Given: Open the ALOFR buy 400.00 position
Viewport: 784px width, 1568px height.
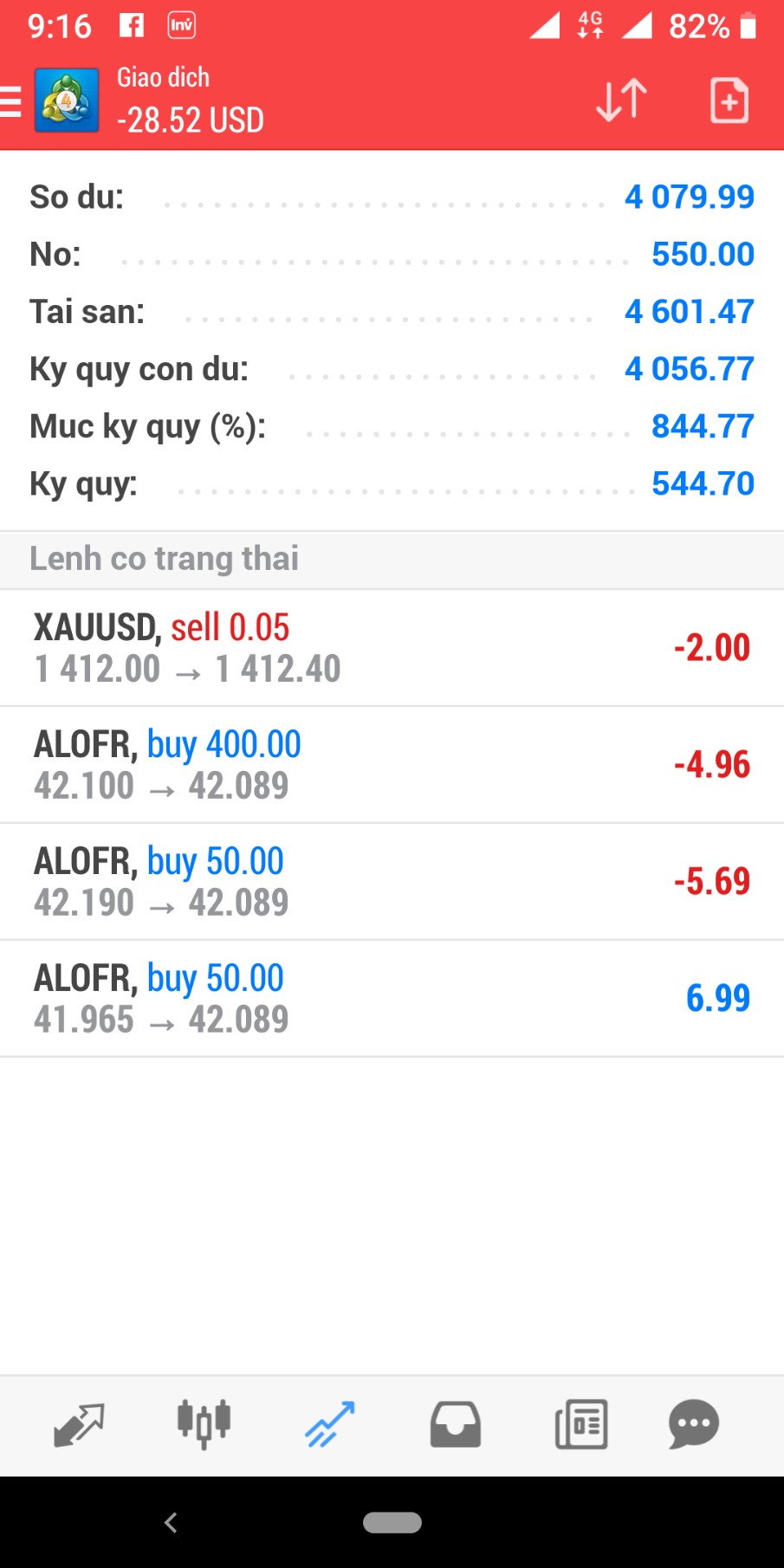Looking at the screenshot, I should (392, 765).
